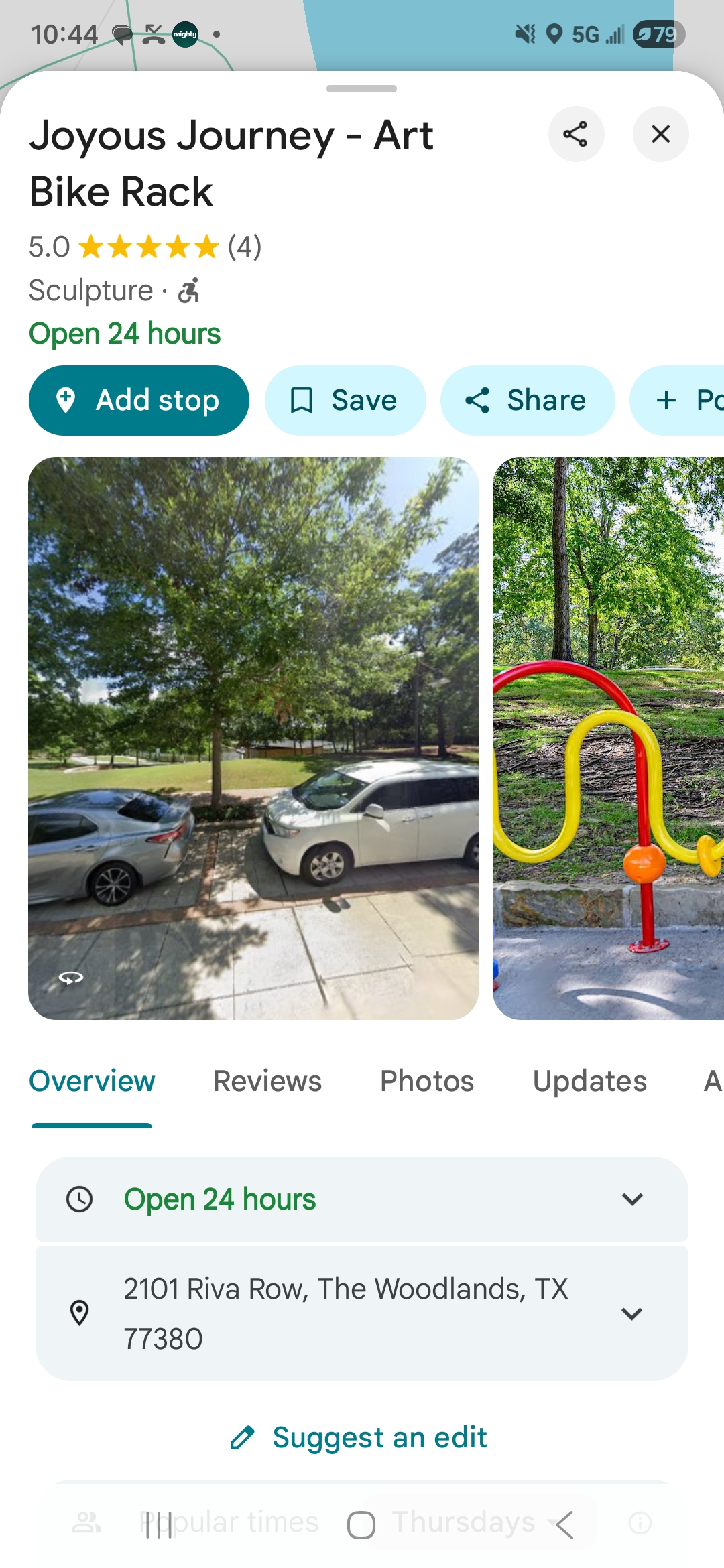Save this place to a list
The image size is (724, 1568).
point(345,400)
